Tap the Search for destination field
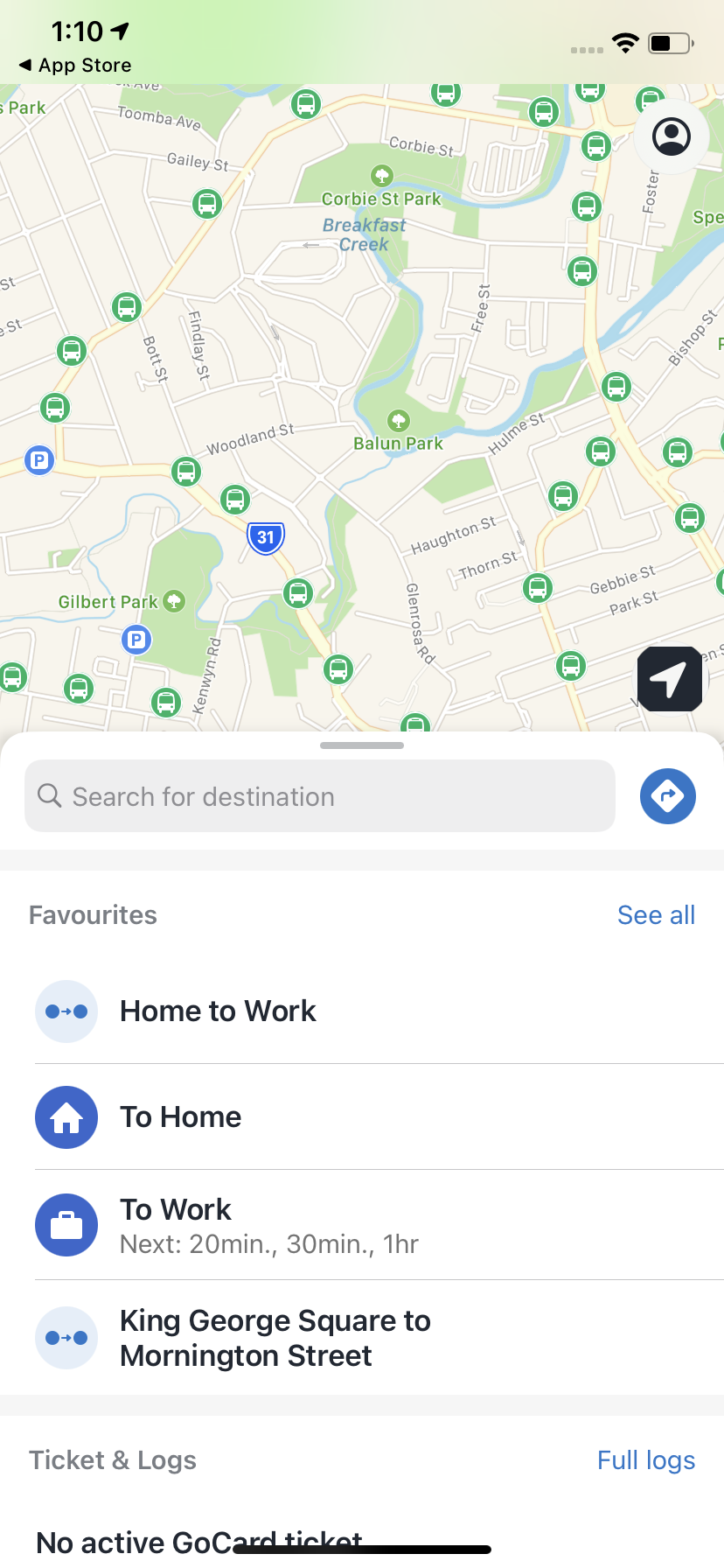This screenshot has width=724, height=1568. (320, 796)
